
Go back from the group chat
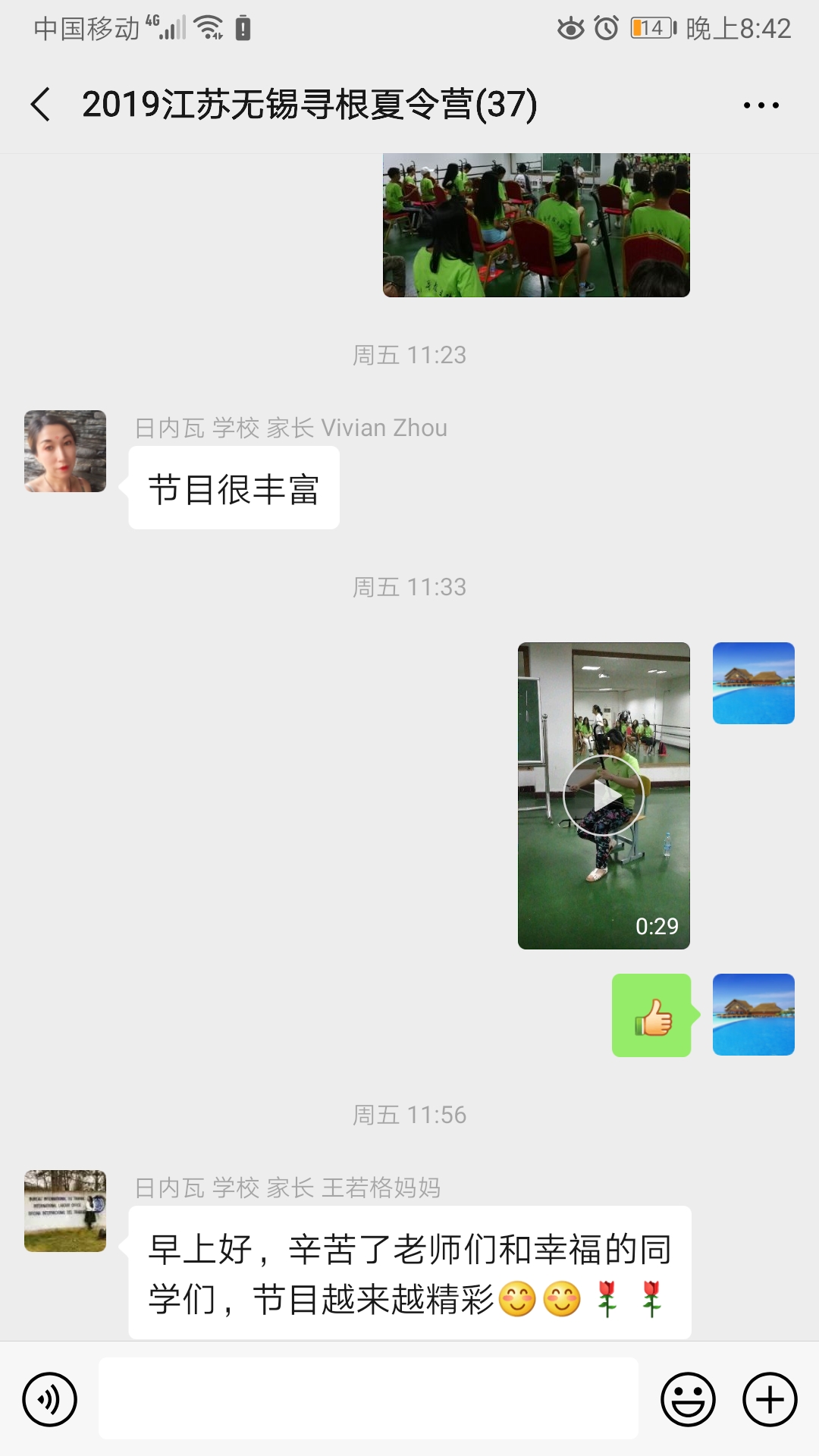[x=41, y=104]
